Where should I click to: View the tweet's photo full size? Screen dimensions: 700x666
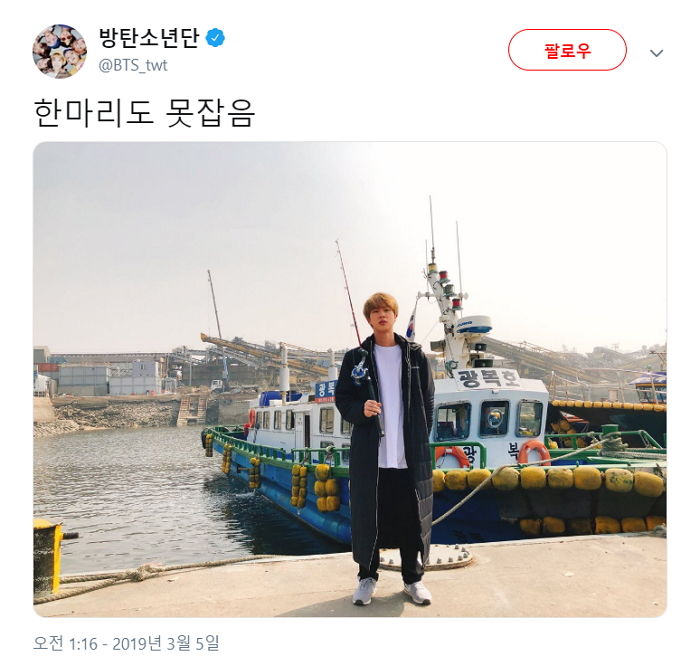350,378
